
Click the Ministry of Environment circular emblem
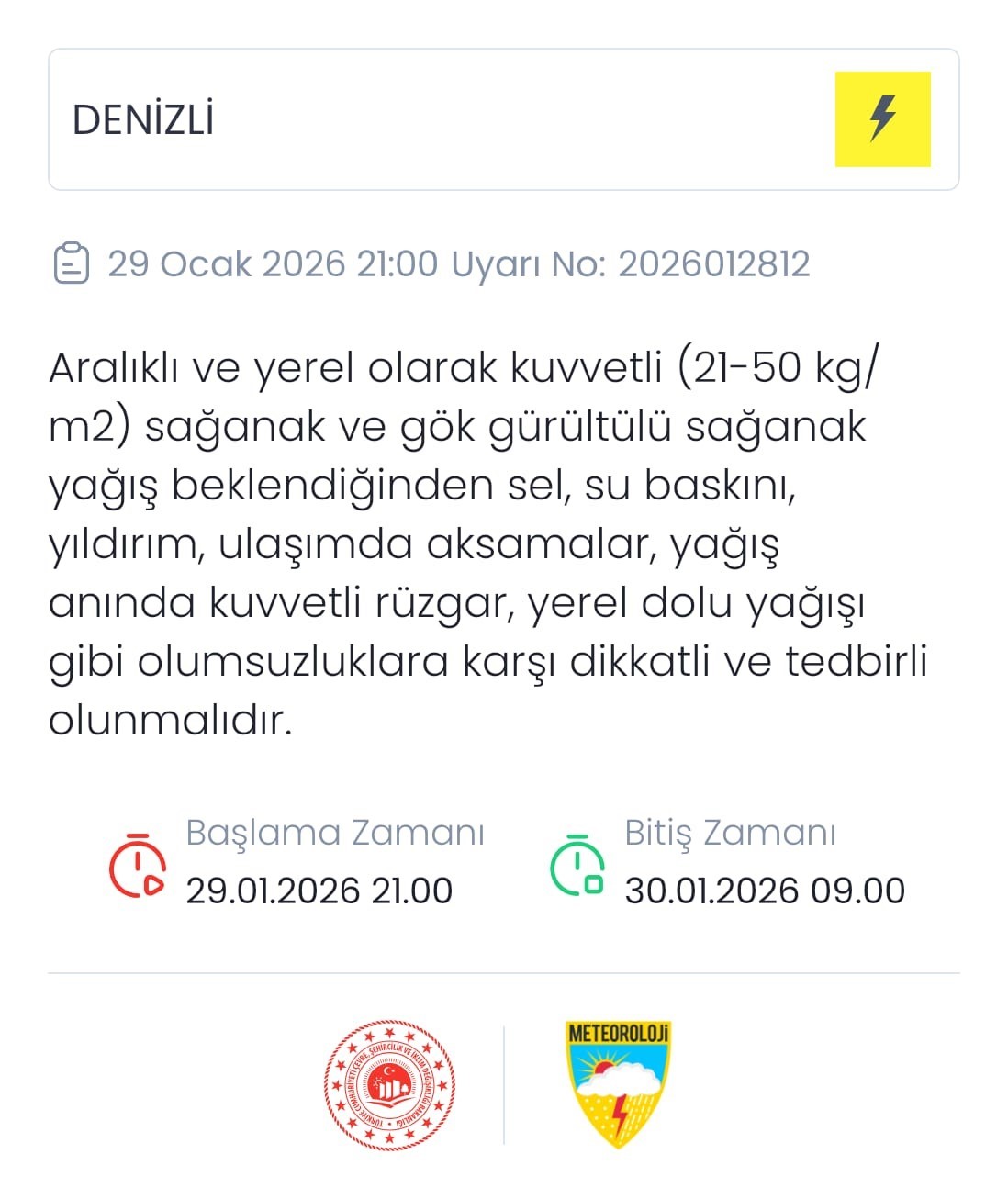pyautogui.click(x=390, y=1084)
